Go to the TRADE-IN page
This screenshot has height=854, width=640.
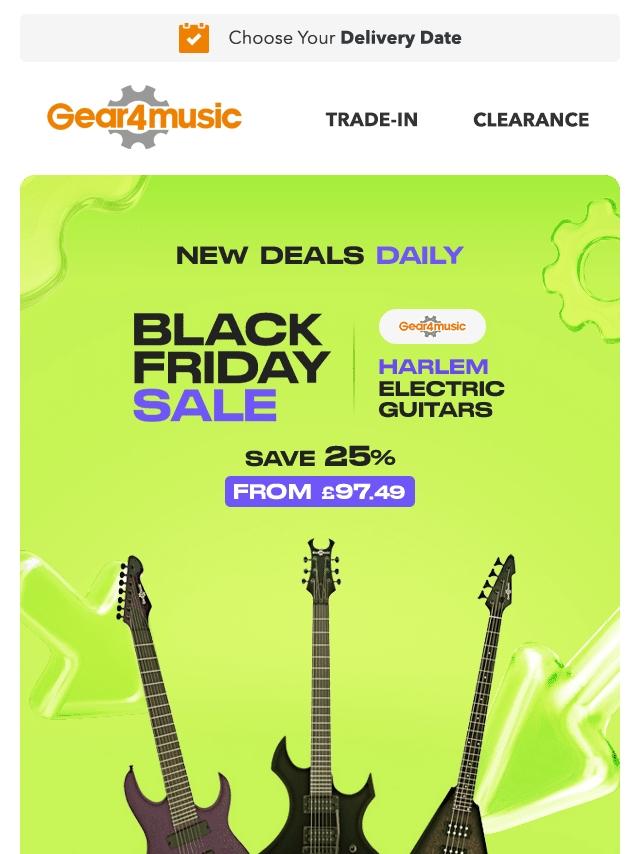(371, 120)
